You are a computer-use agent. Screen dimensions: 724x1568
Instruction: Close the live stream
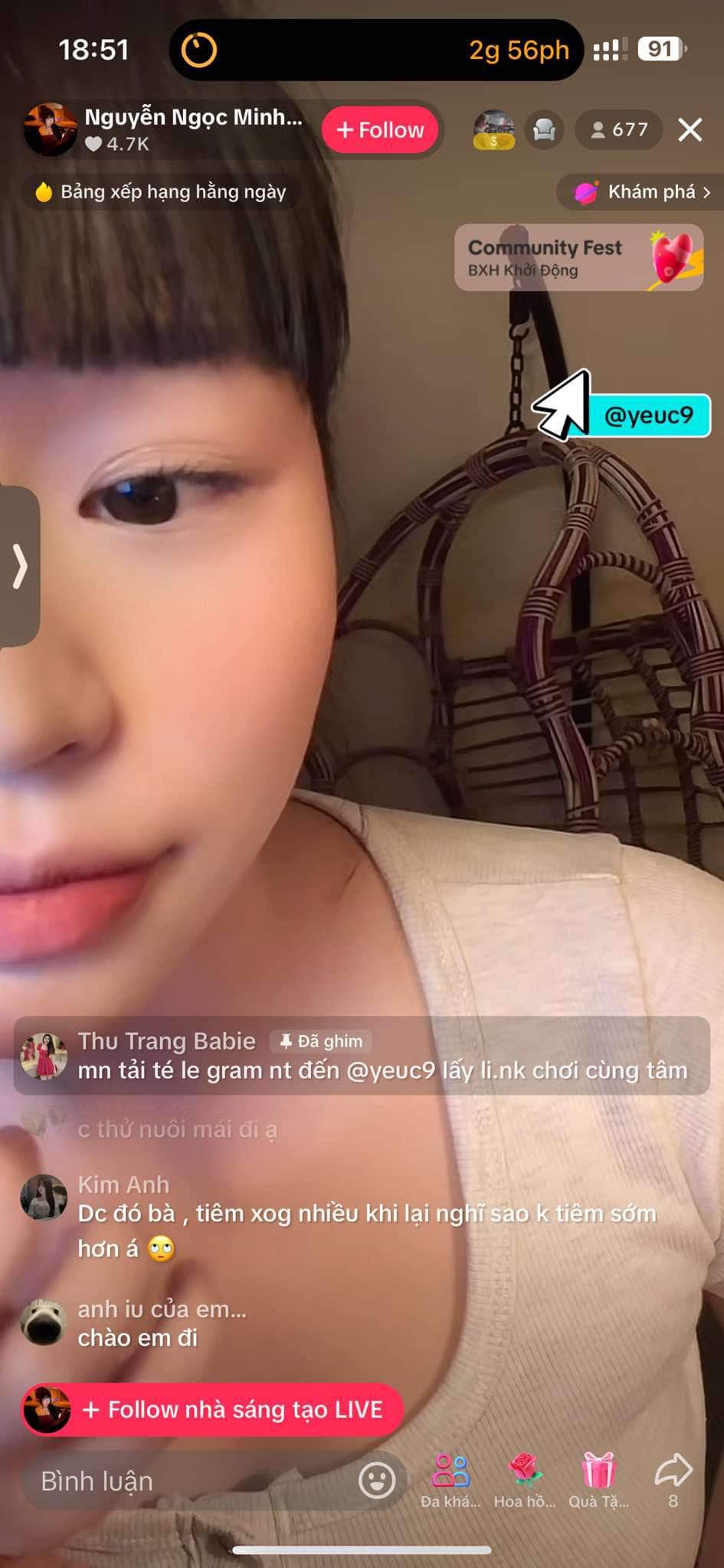pos(690,130)
